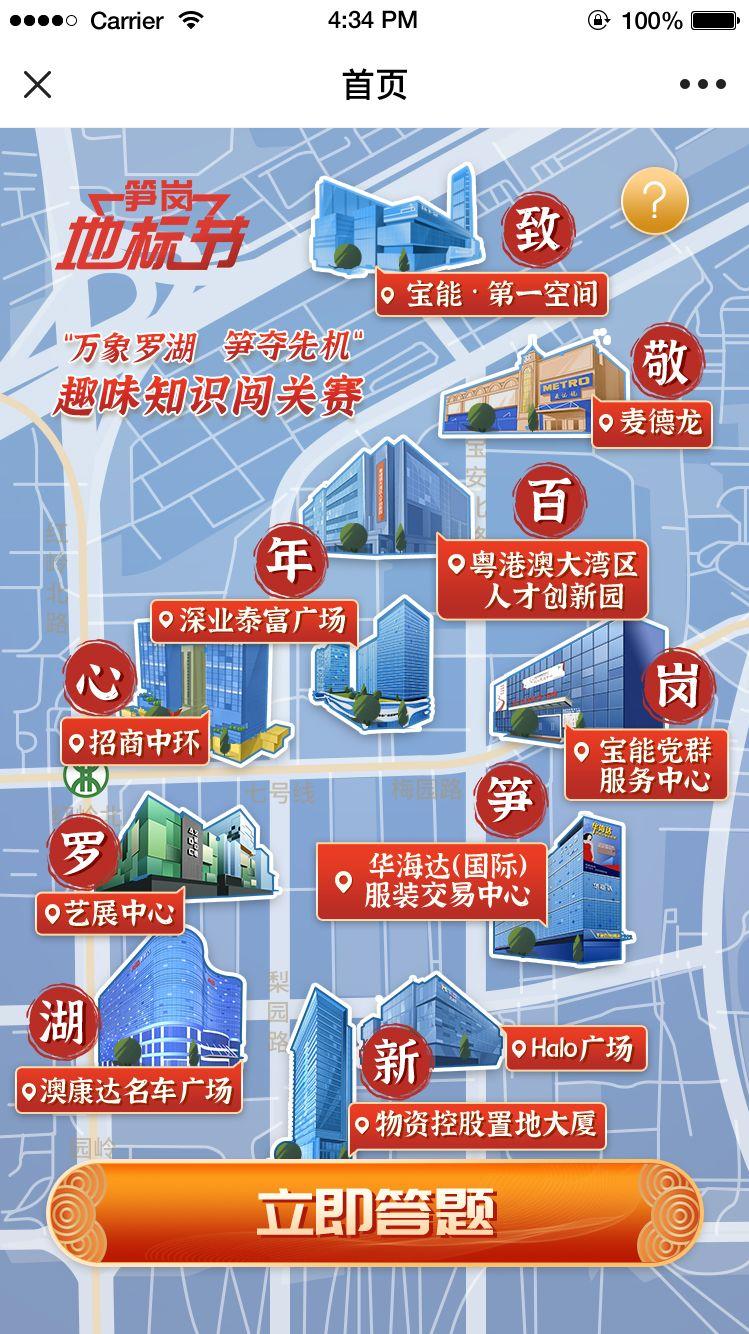
Task: Open the 艺展中心 landmark
Action: (x=110, y=913)
